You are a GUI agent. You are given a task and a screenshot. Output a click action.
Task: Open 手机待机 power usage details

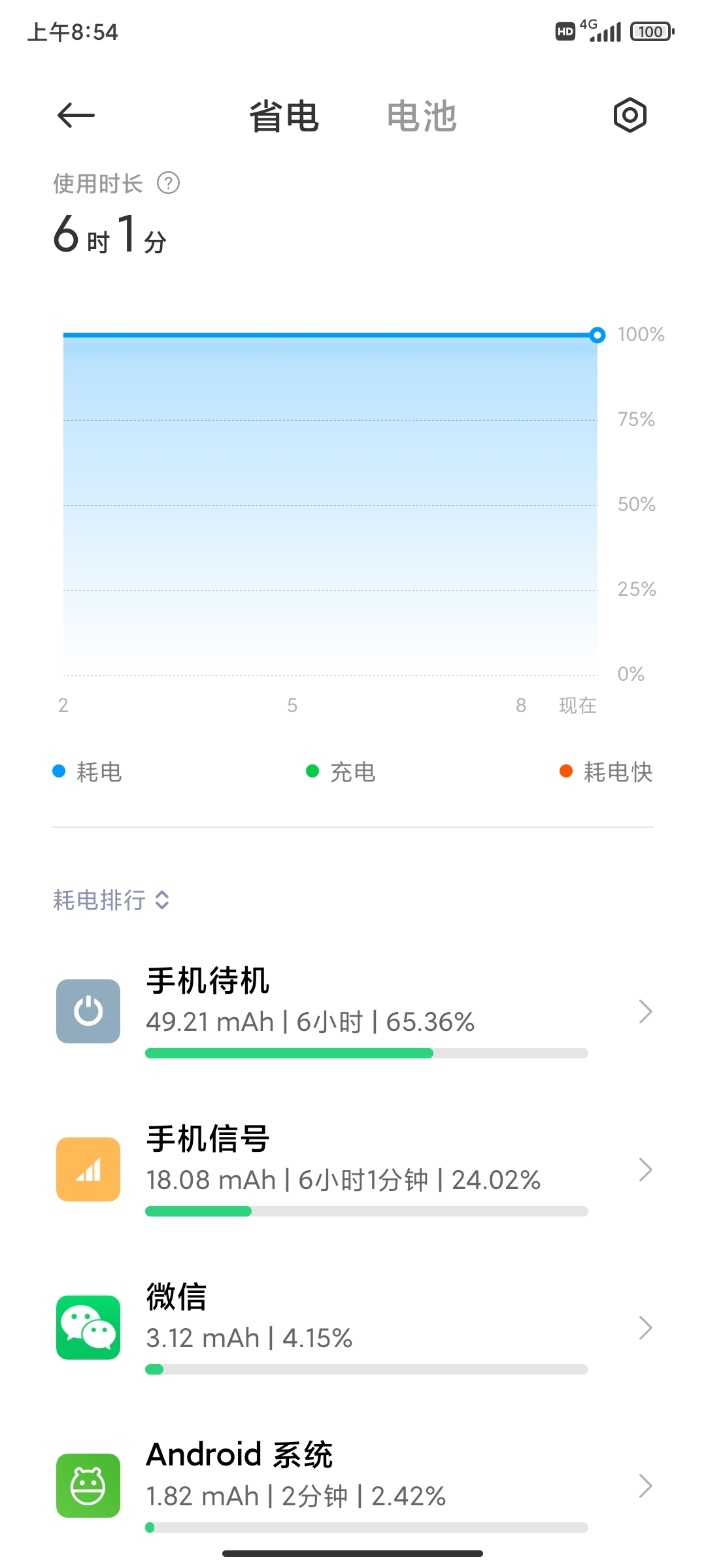click(x=353, y=1011)
